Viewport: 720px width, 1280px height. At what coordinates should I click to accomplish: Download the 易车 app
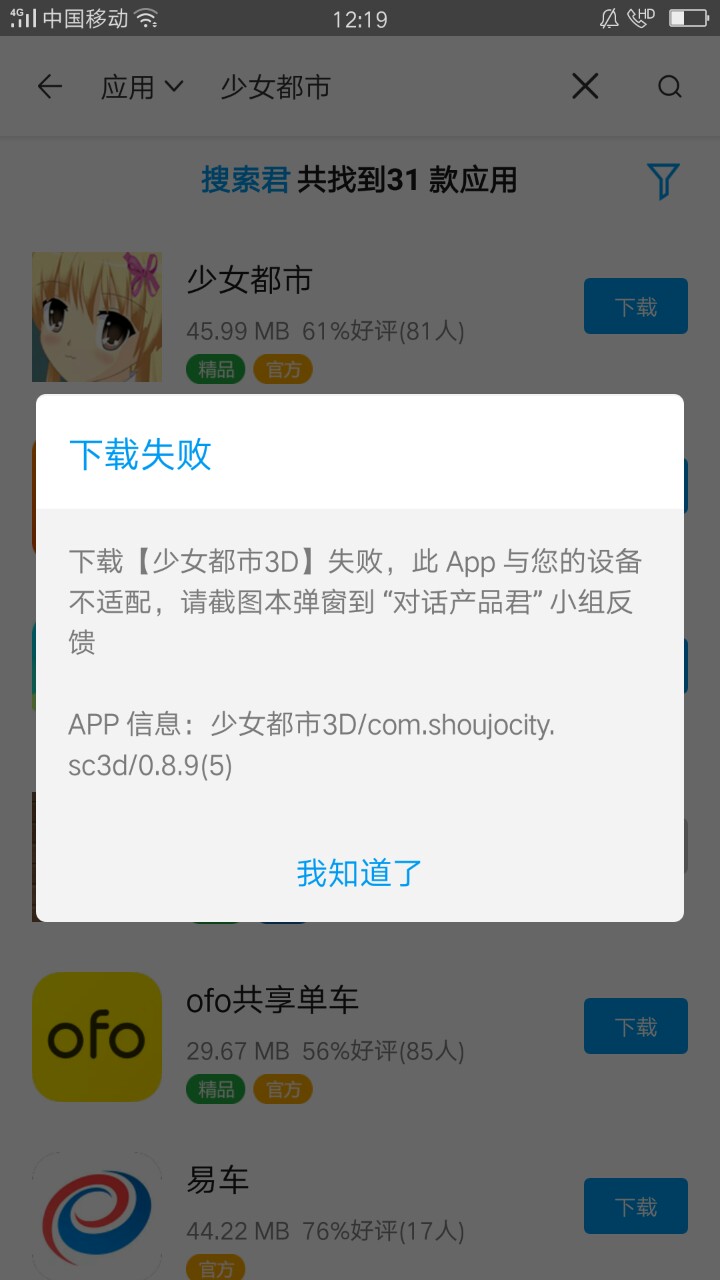coord(635,1206)
